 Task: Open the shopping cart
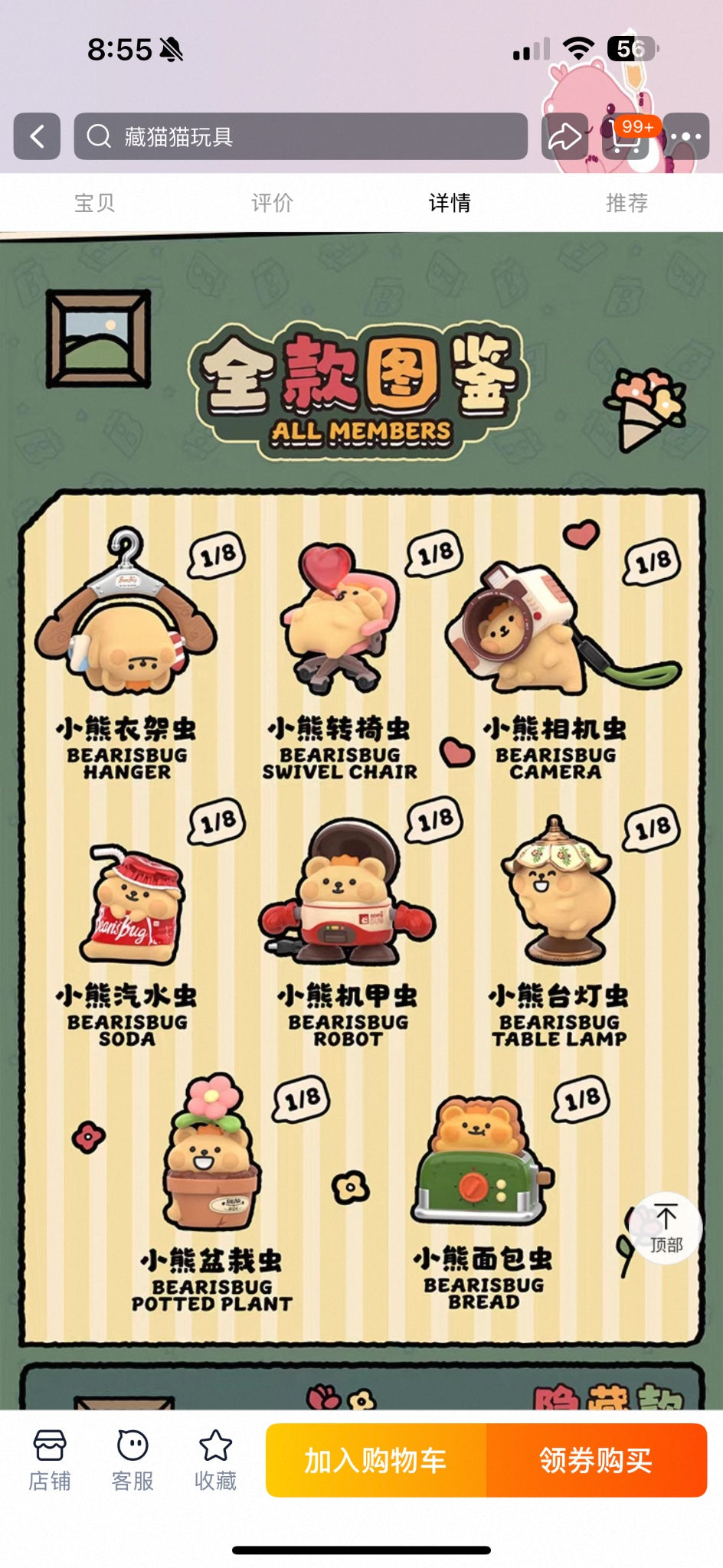coord(626,138)
